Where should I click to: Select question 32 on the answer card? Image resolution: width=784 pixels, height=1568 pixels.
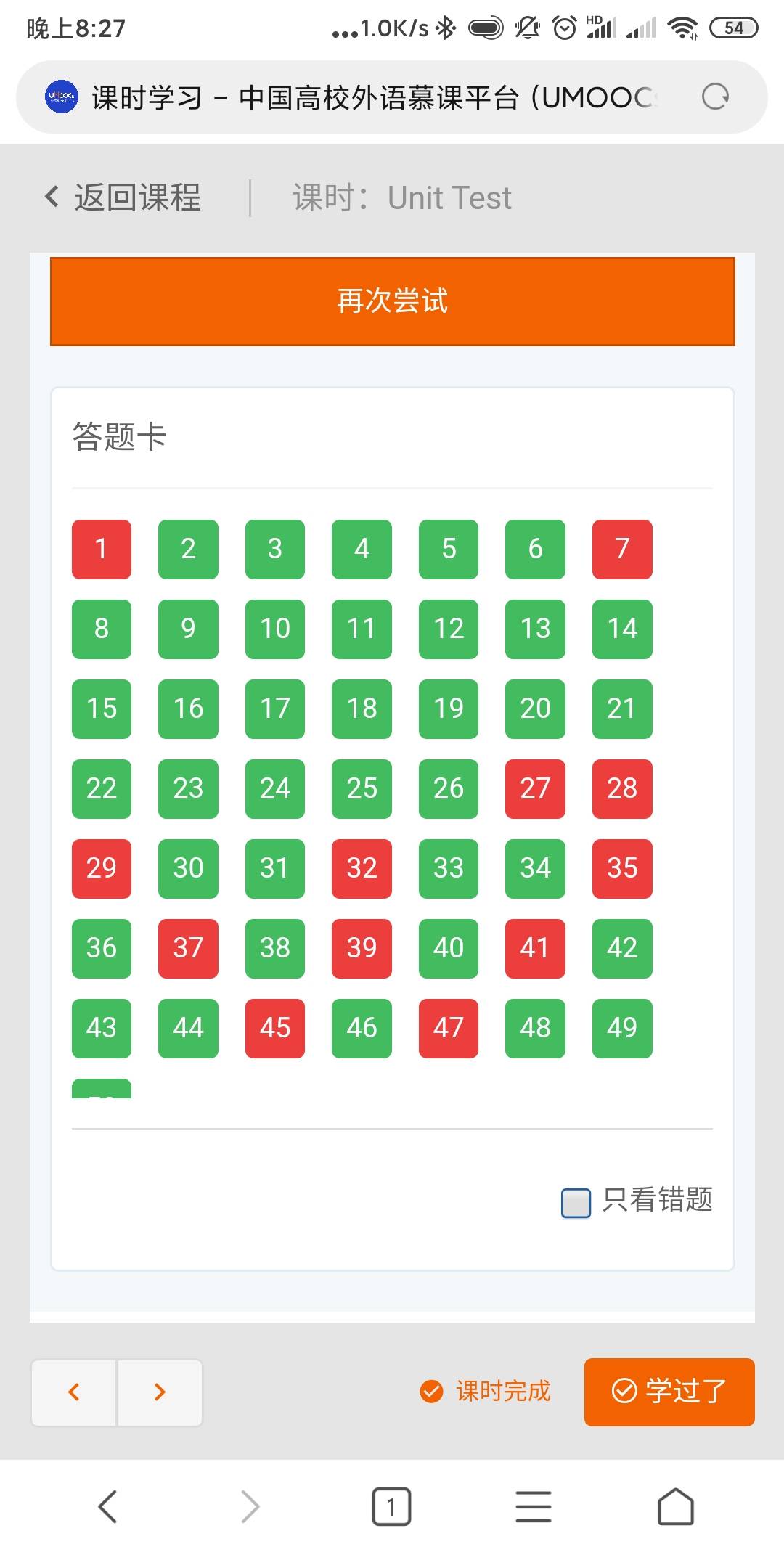click(362, 869)
